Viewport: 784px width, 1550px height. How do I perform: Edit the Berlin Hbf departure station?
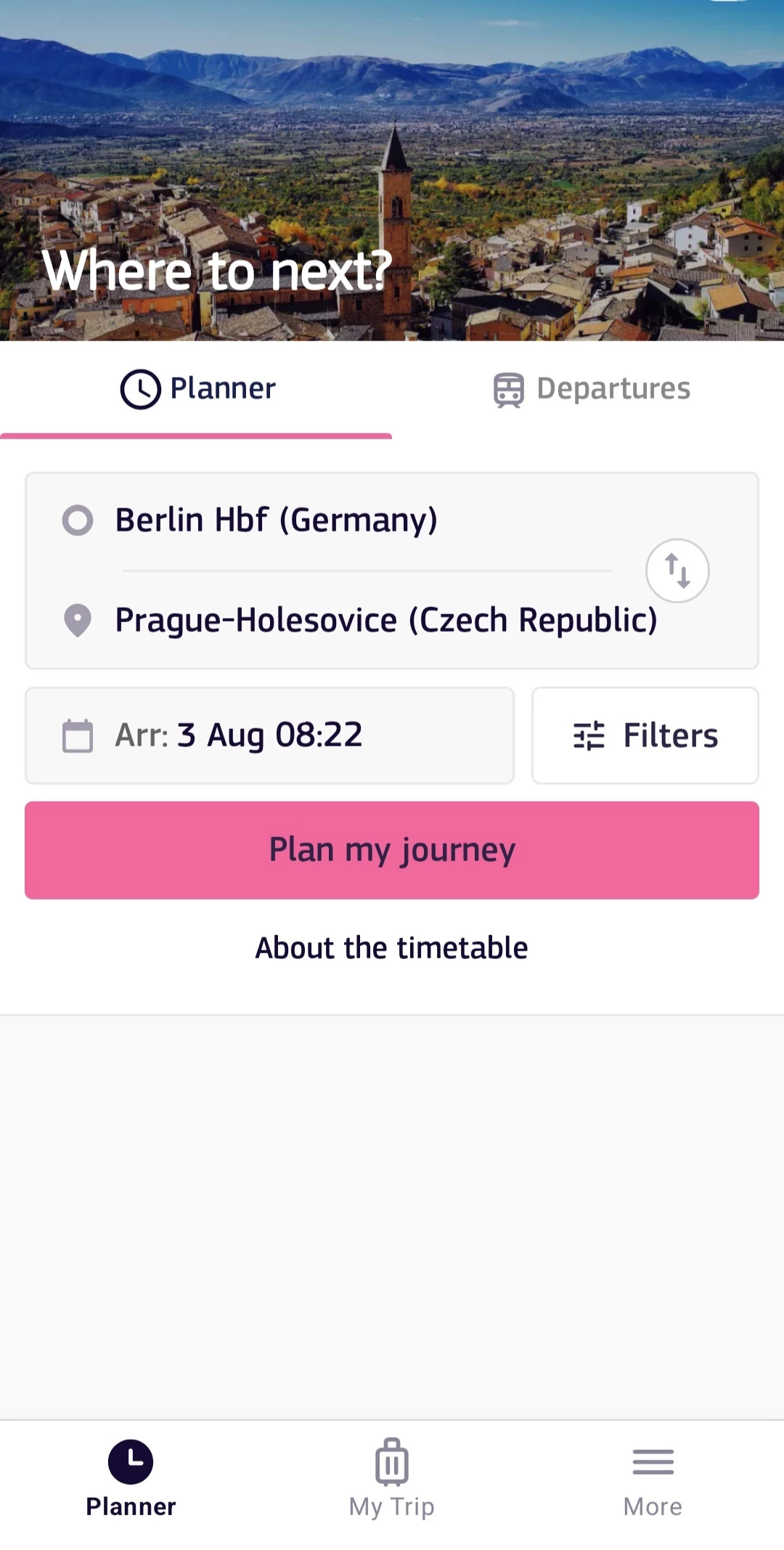(276, 521)
